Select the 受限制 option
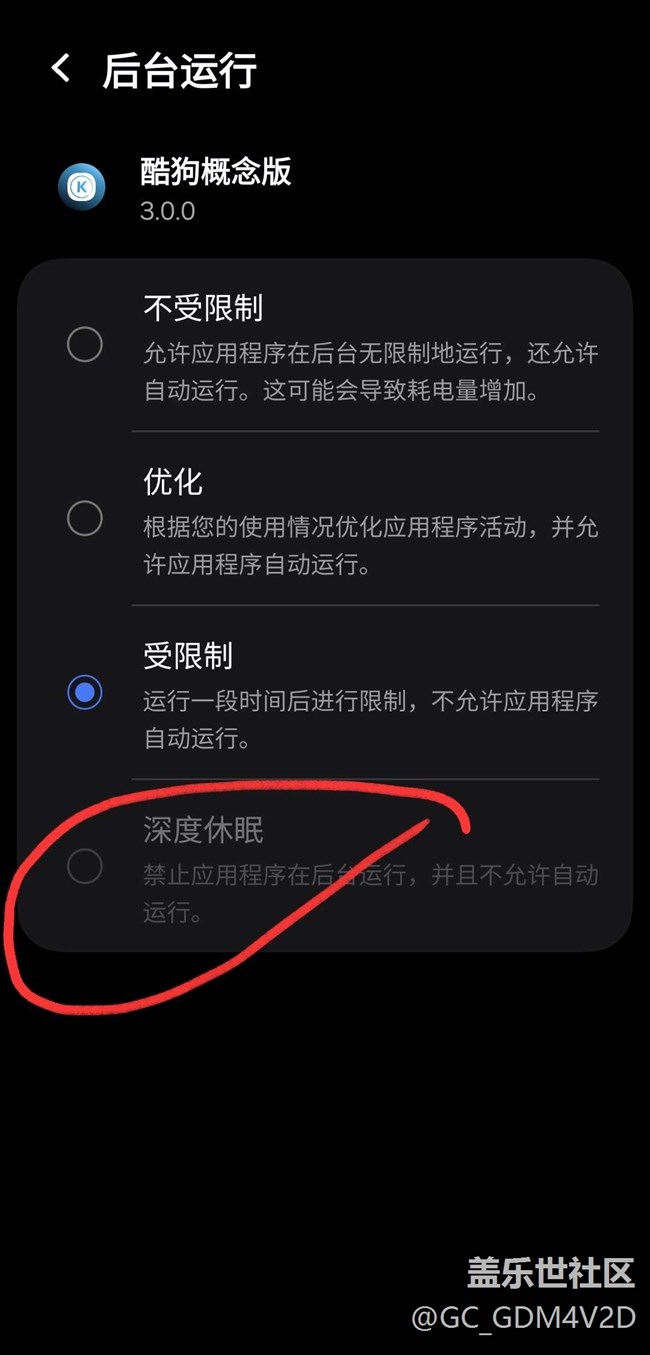This screenshot has height=1355, width=650. click(x=85, y=692)
